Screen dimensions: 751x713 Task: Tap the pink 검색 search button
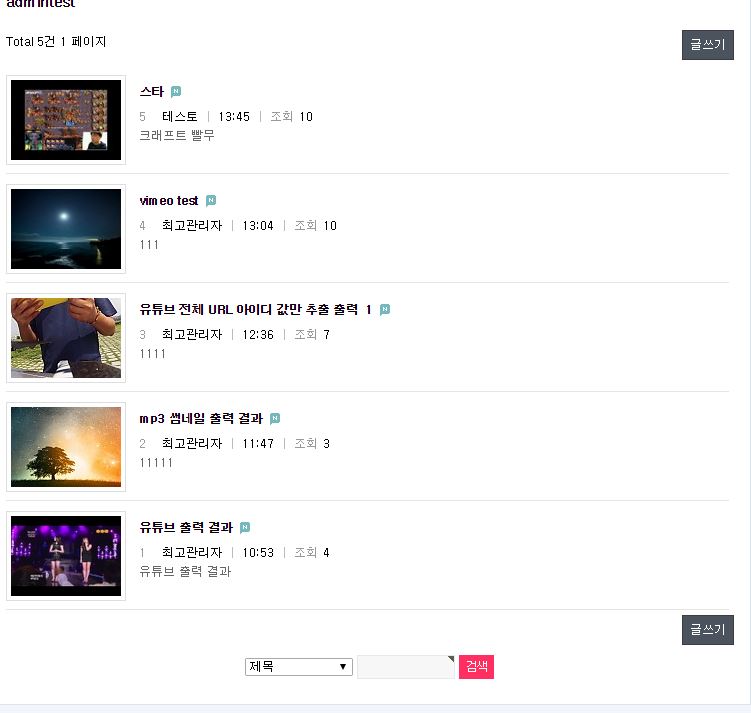coord(476,667)
